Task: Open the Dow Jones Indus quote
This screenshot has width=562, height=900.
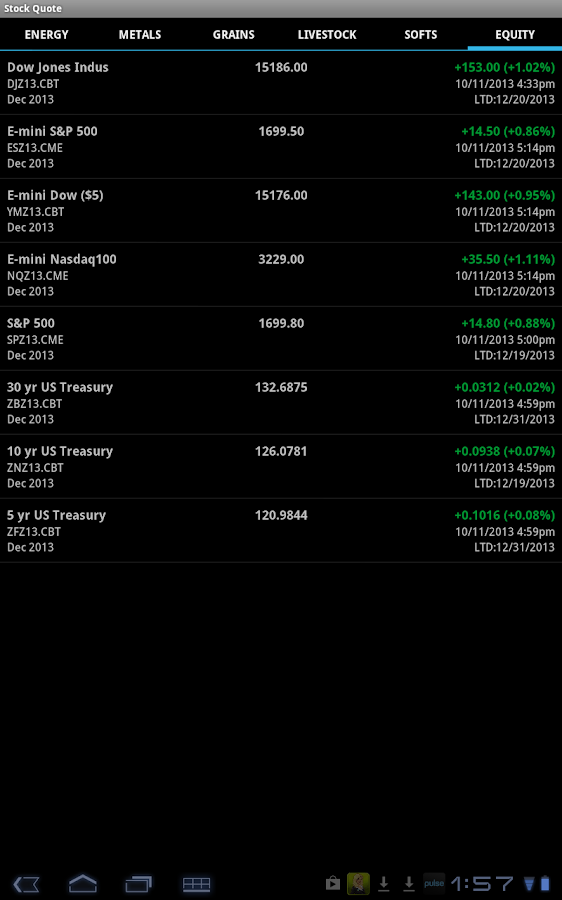Action: [x=281, y=83]
